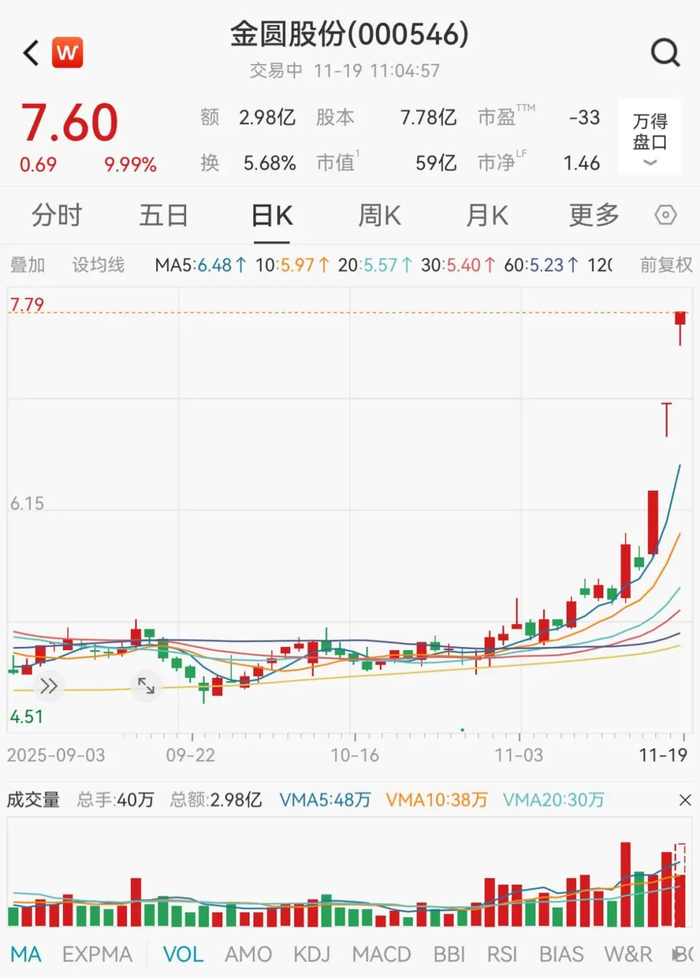Screen dimensions: 700x978
Task: Select the RSI indicator
Action: click(x=502, y=954)
